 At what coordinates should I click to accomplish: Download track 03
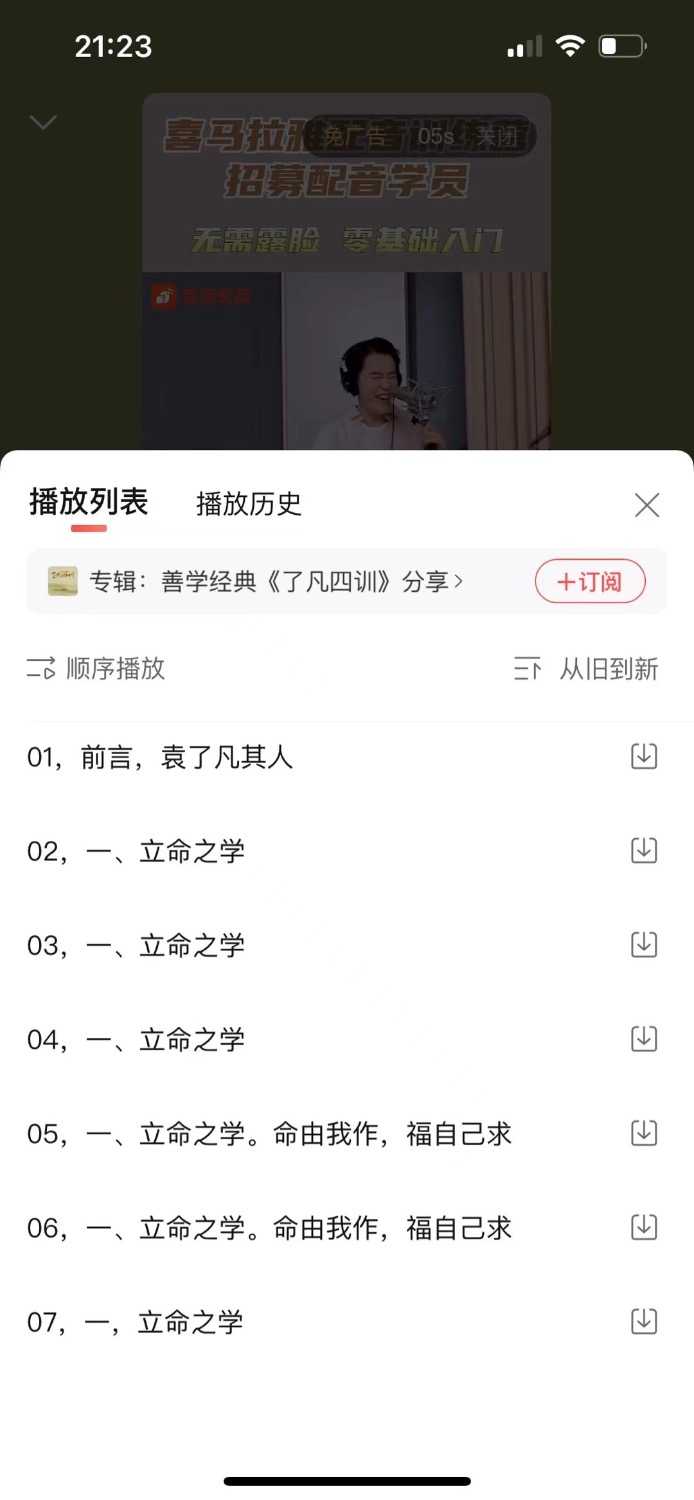point(644,945)
